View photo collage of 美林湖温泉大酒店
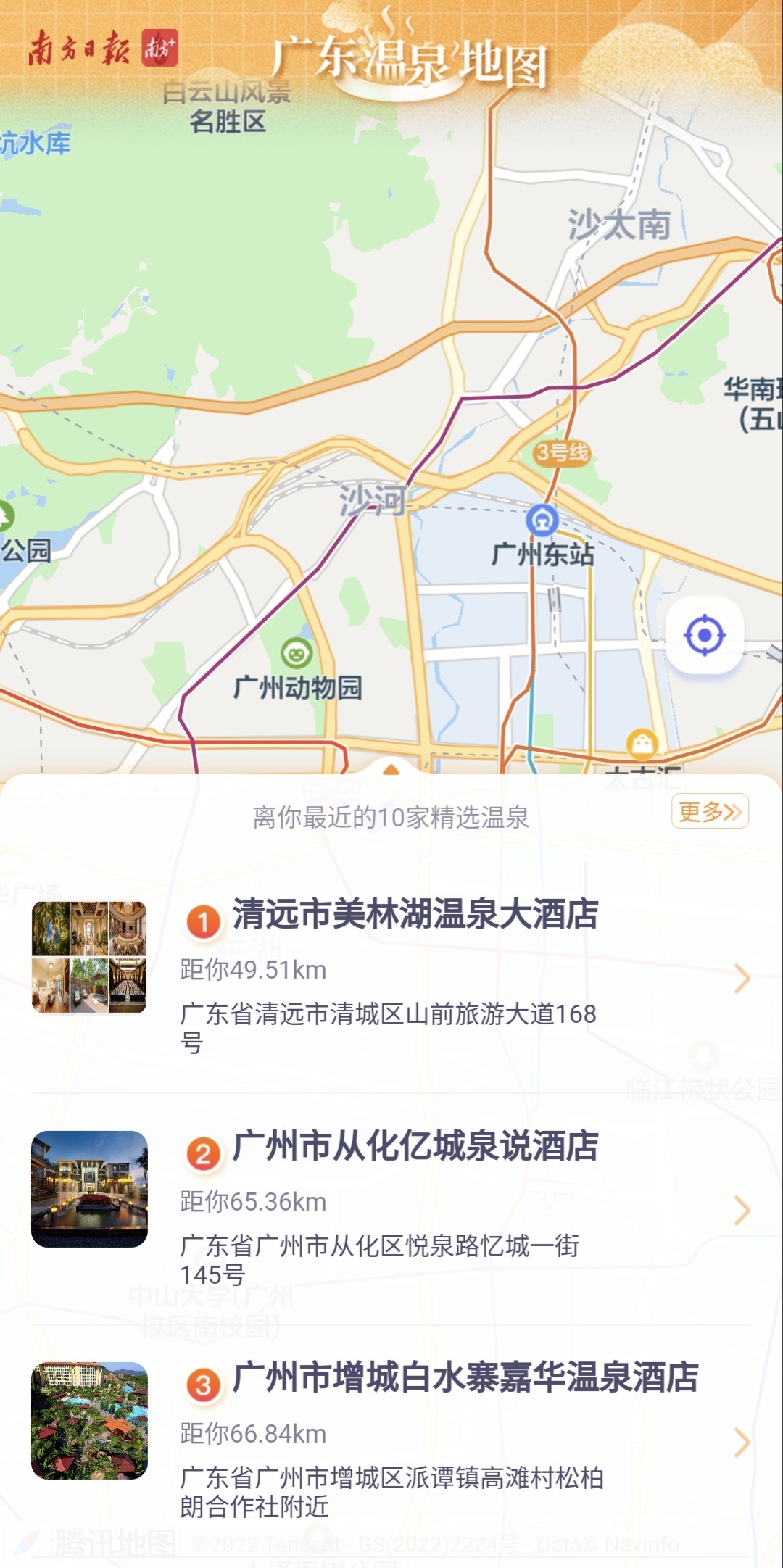 click(89, 957)
